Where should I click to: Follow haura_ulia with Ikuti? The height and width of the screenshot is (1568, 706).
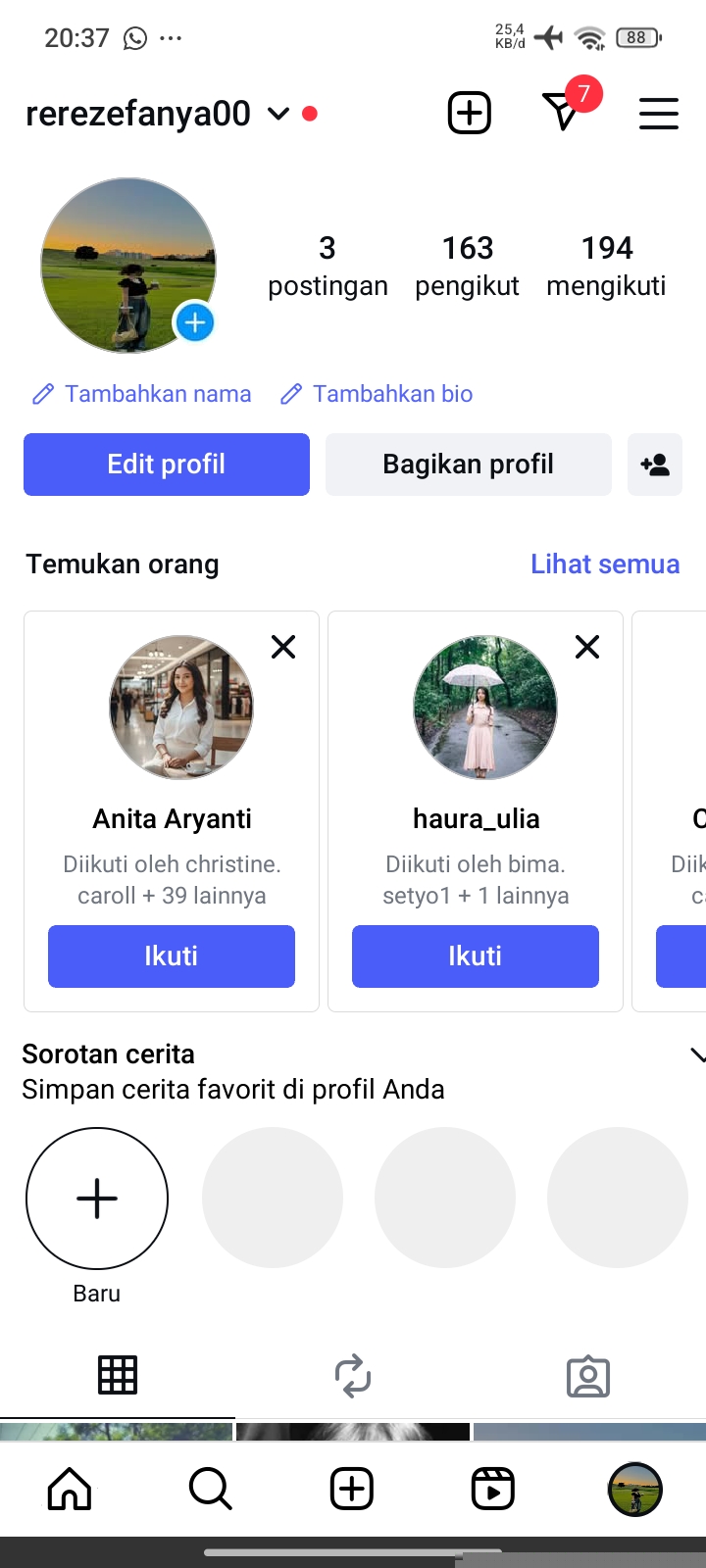click(x=476, y=956)
